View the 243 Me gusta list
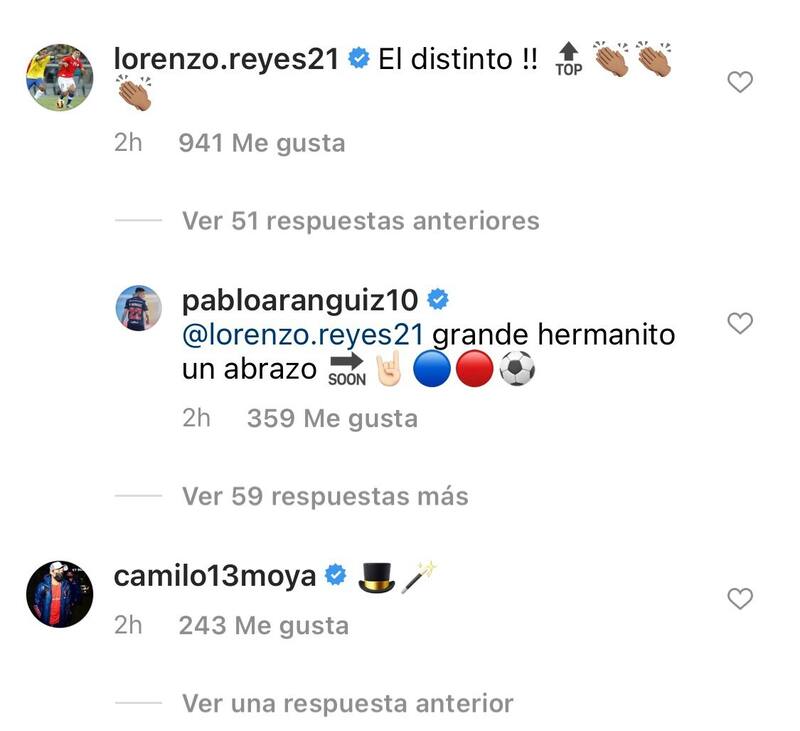The image size is (800, 731). pos(263,626)
